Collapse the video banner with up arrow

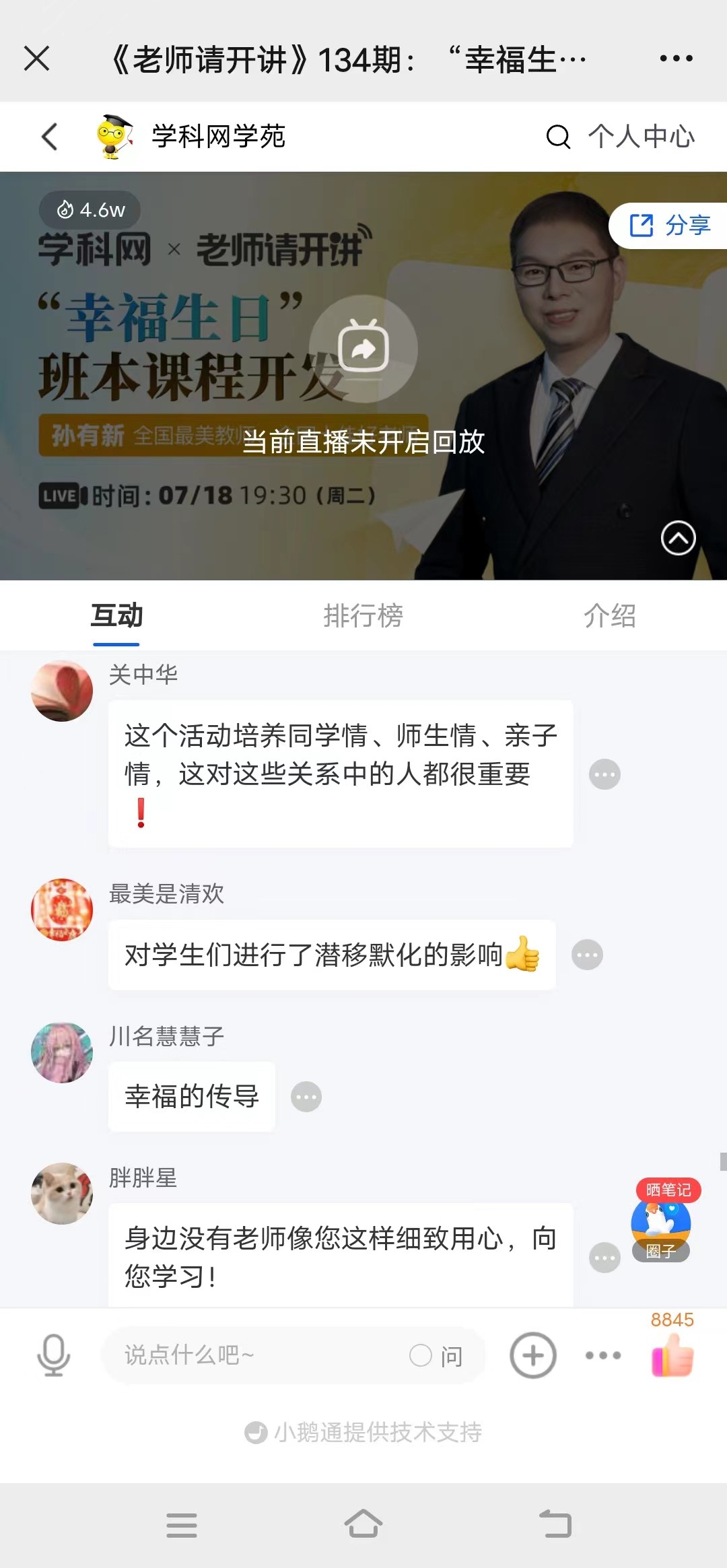(x=678, y=538)
